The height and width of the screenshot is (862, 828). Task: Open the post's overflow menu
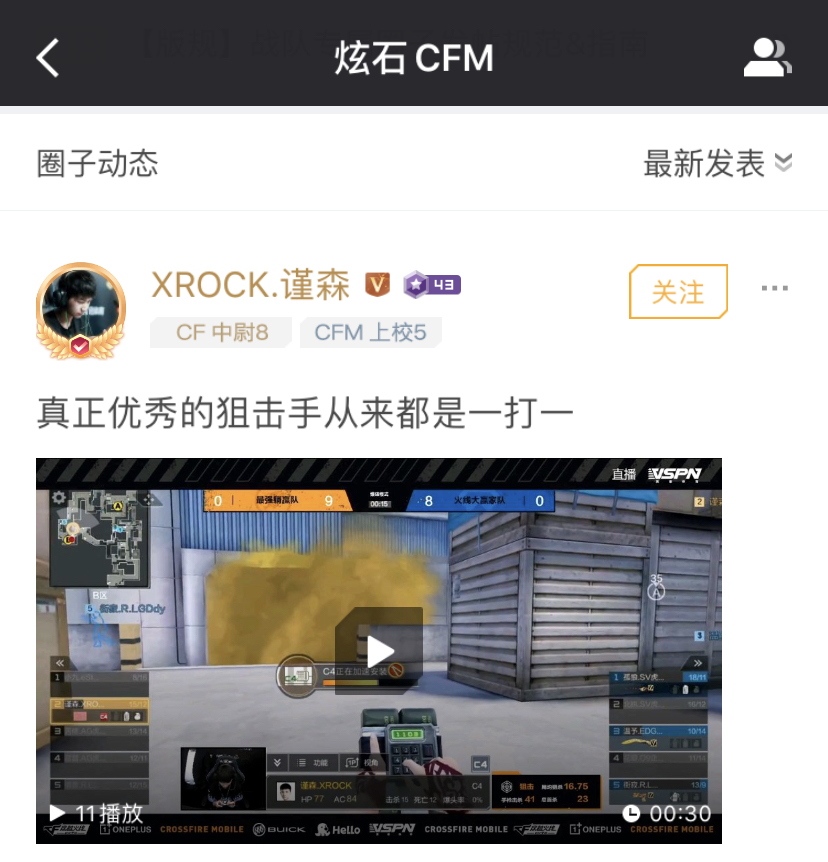774,289
